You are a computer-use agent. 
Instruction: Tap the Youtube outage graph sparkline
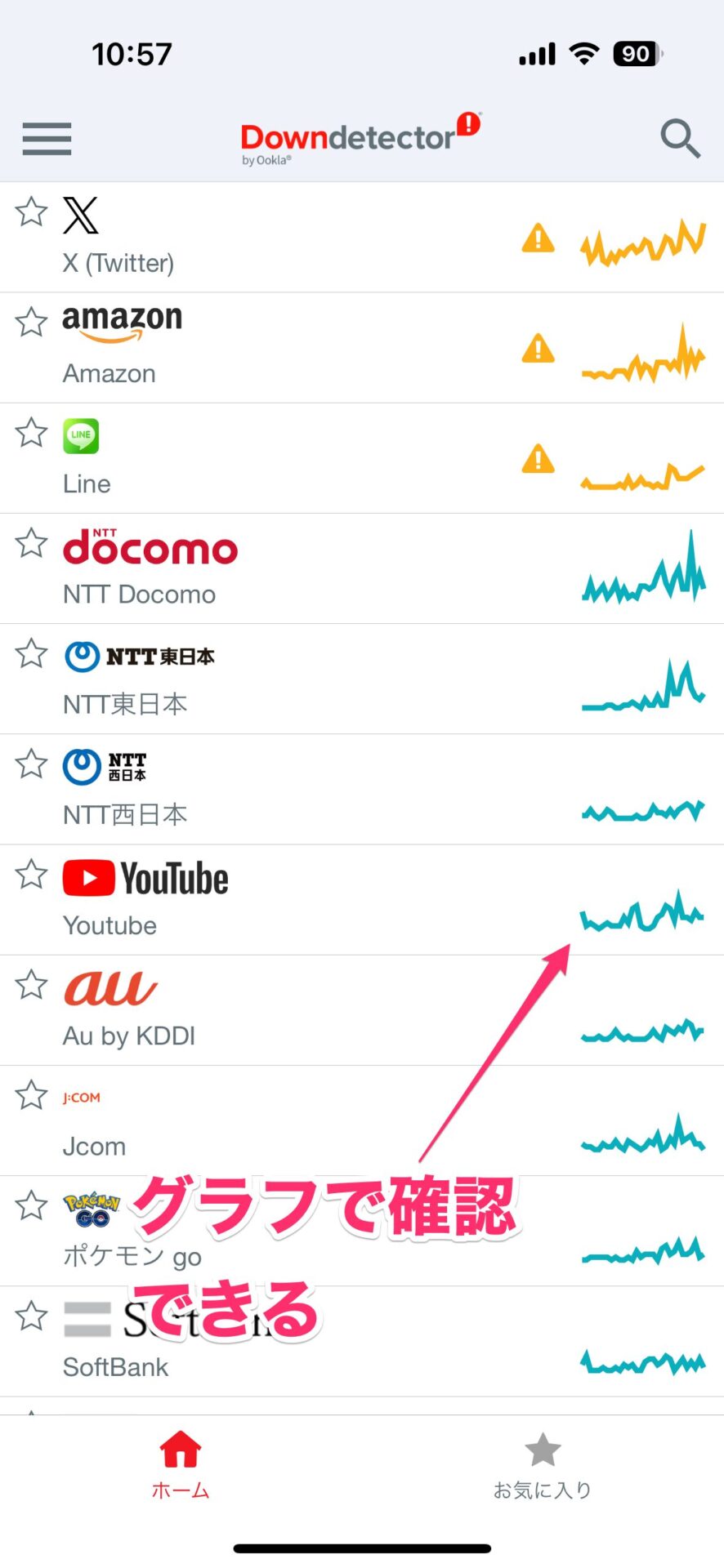(x=642, y=915)
